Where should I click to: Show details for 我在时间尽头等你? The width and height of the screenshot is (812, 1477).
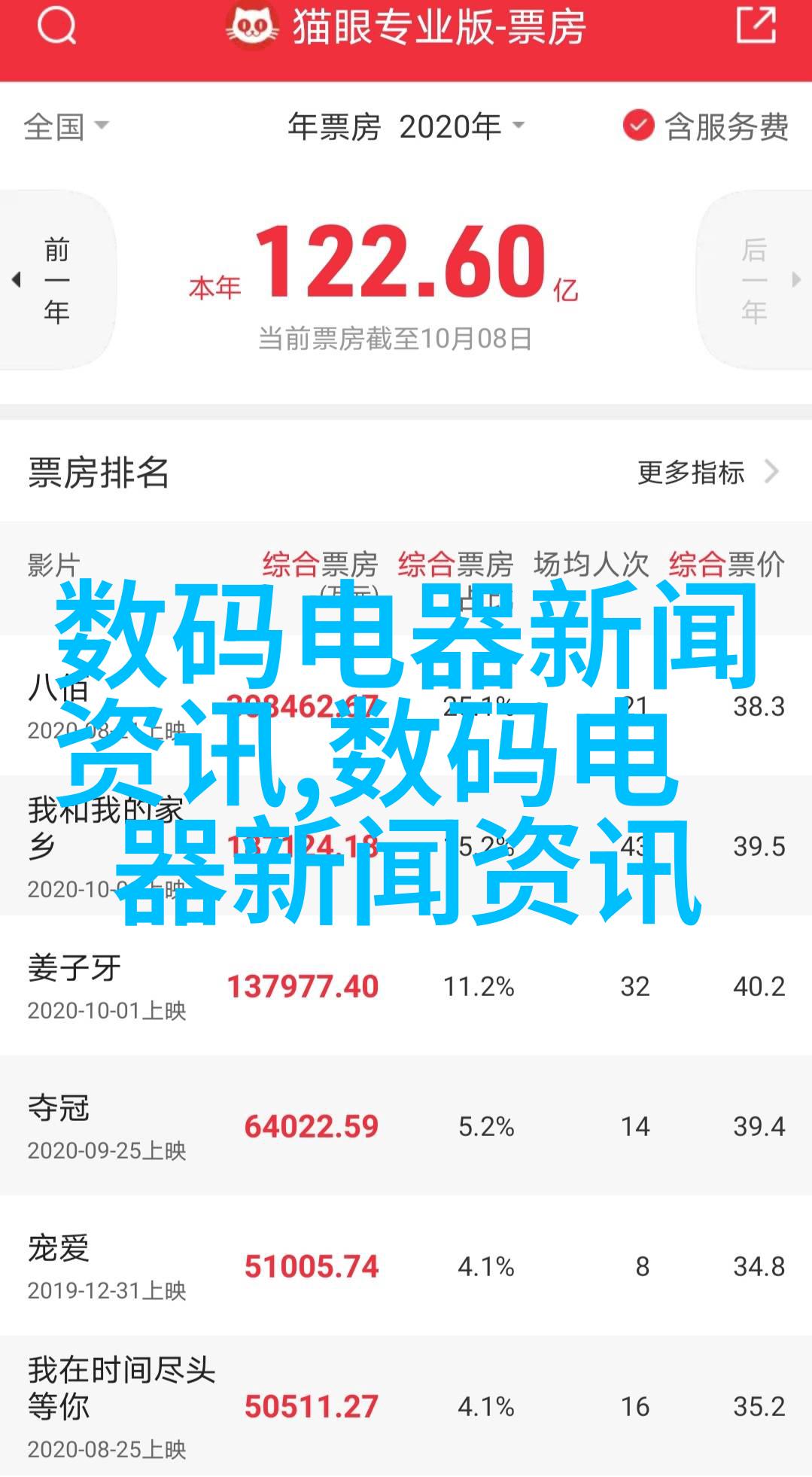[x=120, y=1405]
